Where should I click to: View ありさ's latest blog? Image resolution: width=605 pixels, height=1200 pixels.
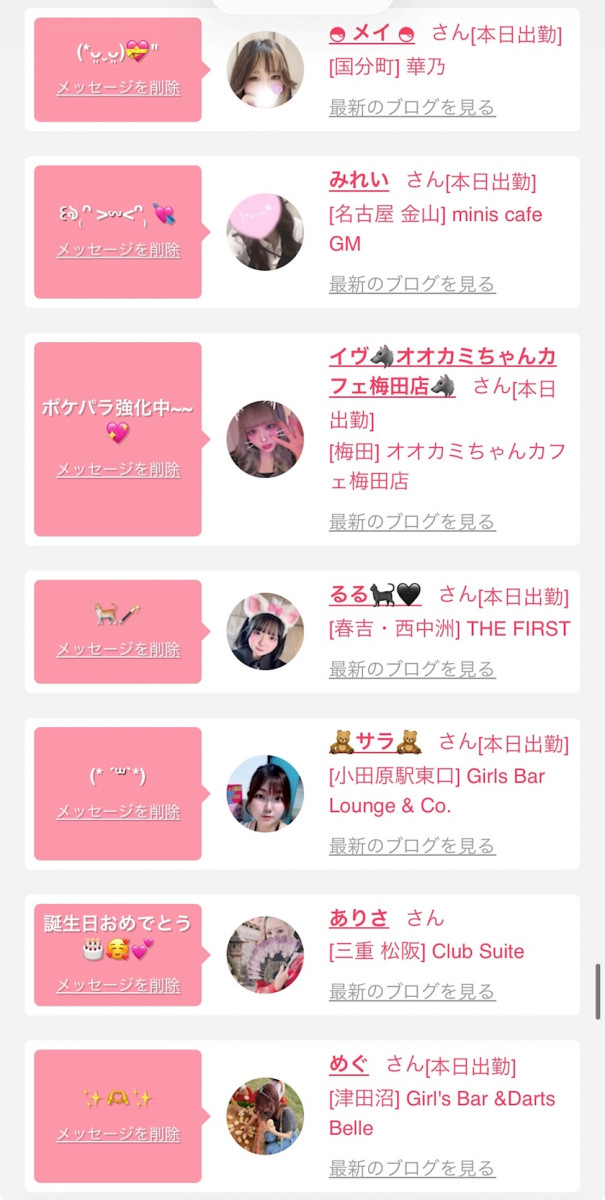pyautogui.click(x=412, y=992)
